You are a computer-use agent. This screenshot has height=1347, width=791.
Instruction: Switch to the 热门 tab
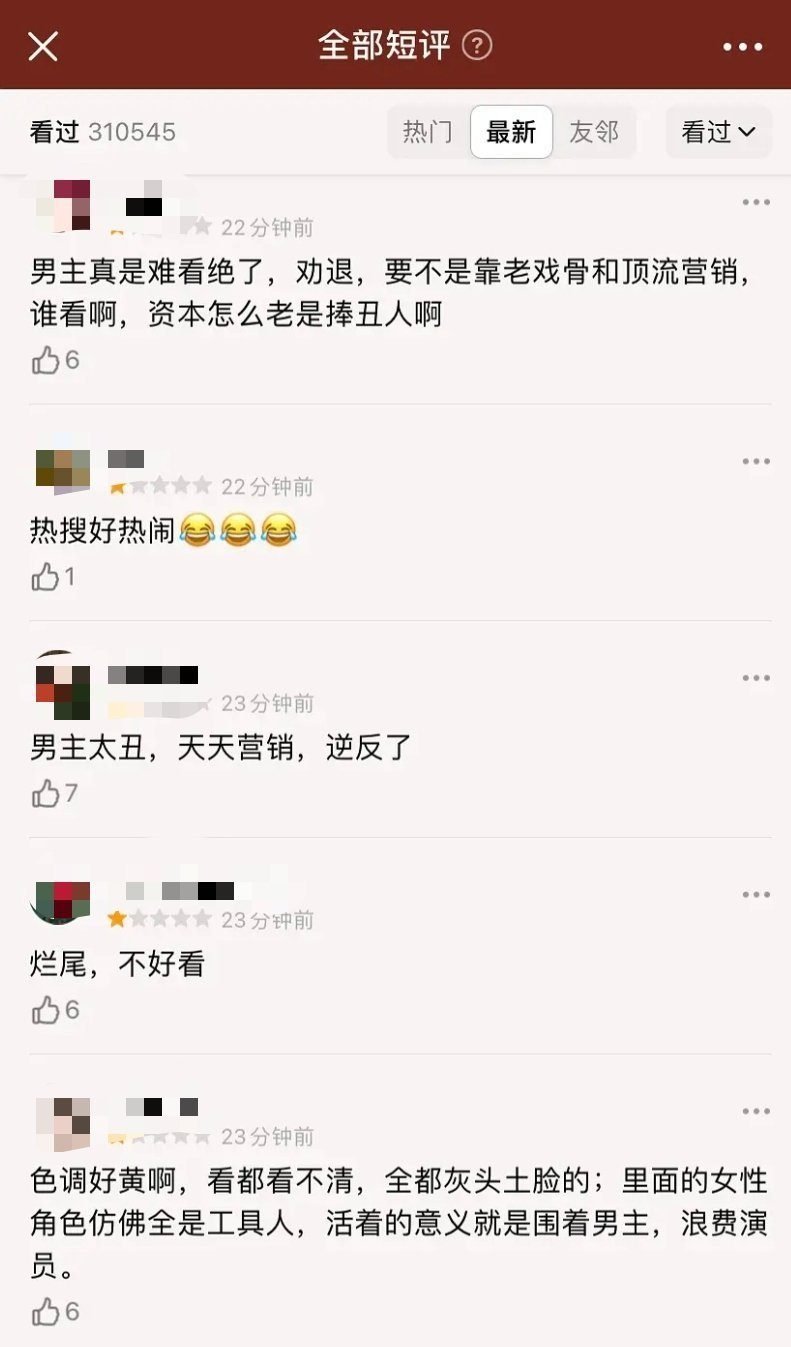click(428, 132)
